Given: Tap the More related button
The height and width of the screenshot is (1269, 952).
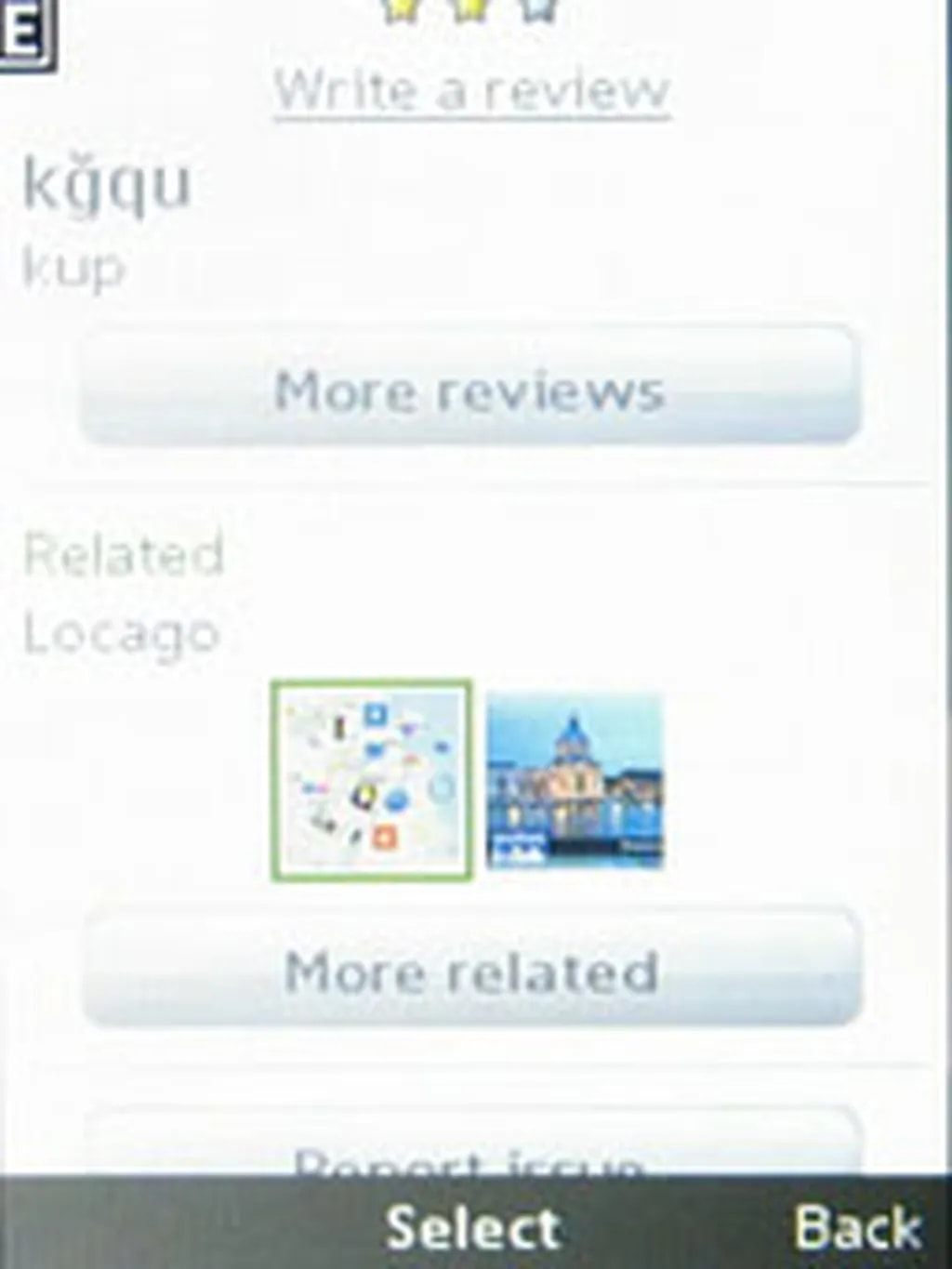Looking at the screenshot, I should tap(472, 971).
